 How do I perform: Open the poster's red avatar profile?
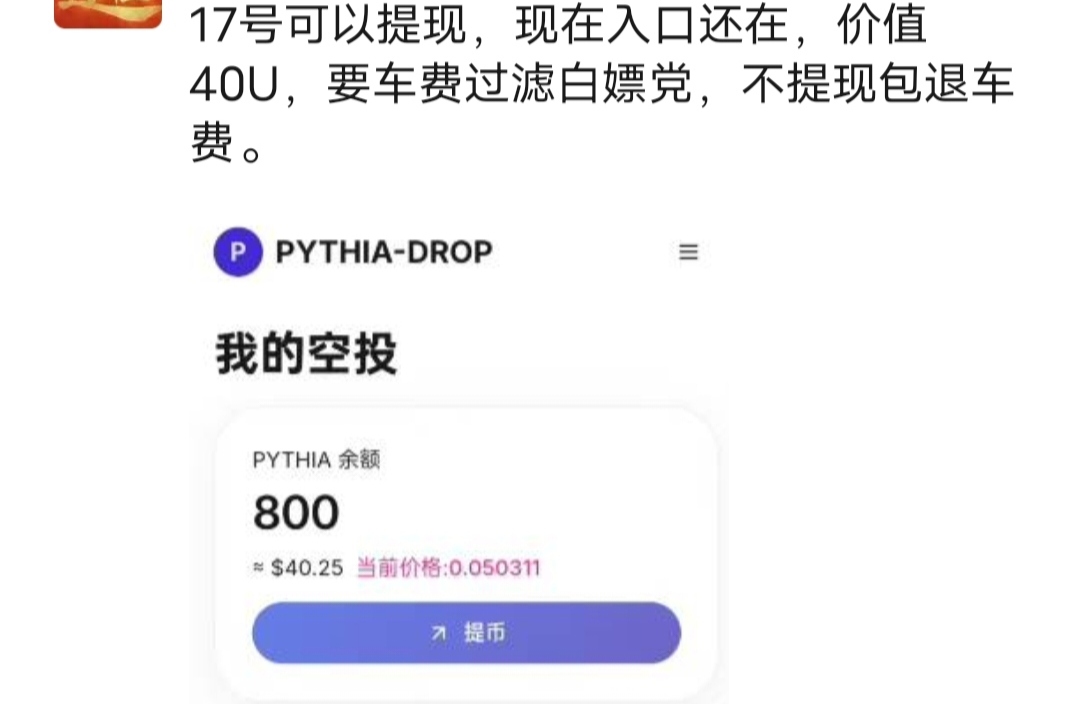(x=108, y=12)
